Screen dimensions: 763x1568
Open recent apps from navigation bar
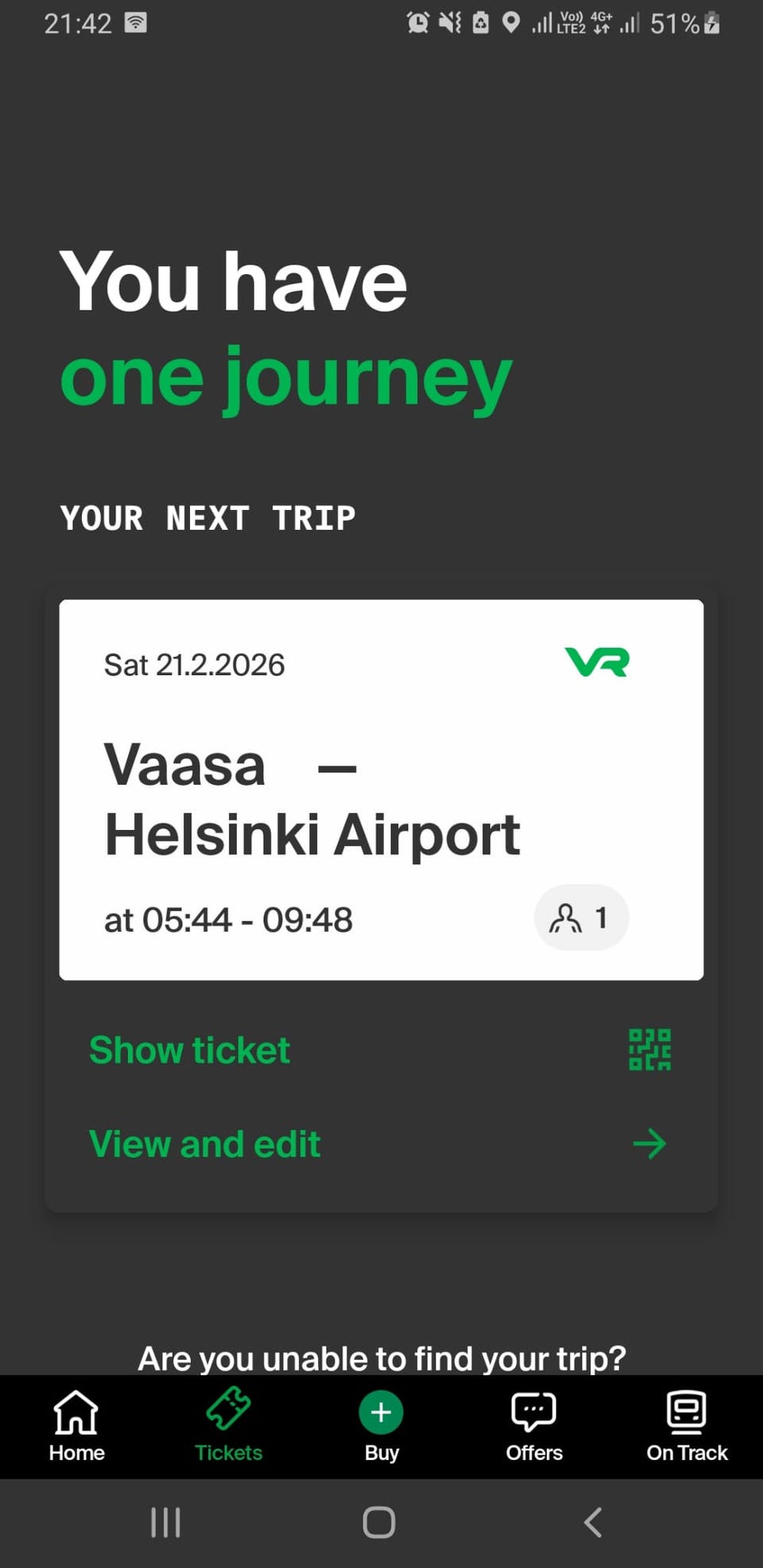(x=166, y=1522)
